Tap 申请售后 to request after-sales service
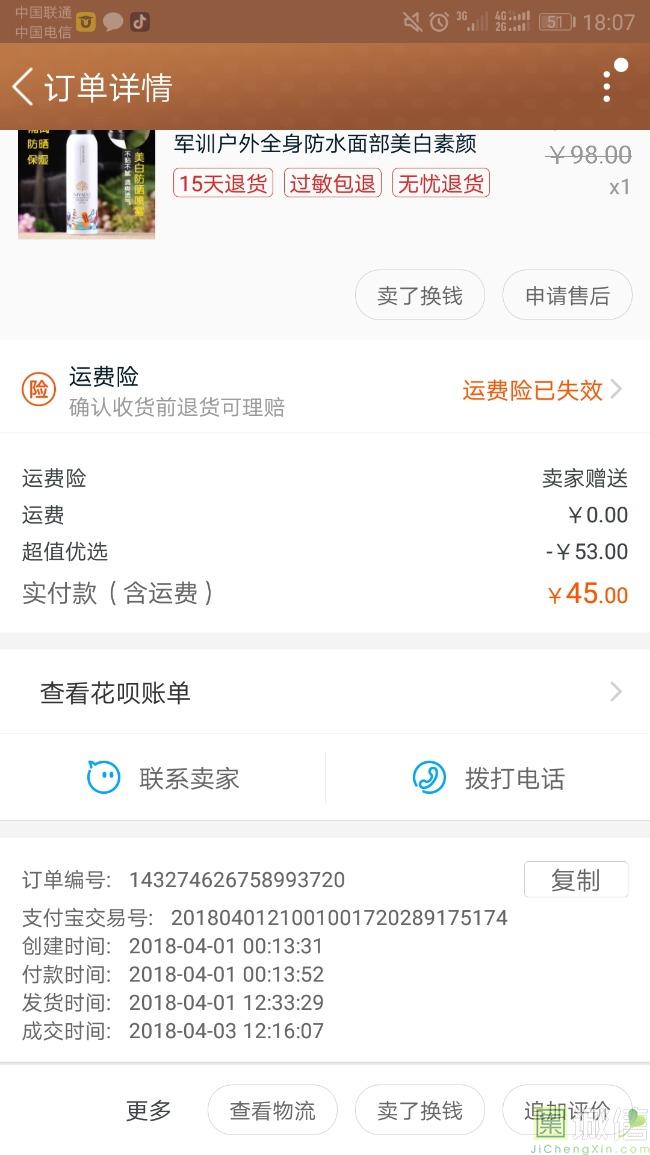The height and width of the screenshot is (1155, 650). coord(567,296)
